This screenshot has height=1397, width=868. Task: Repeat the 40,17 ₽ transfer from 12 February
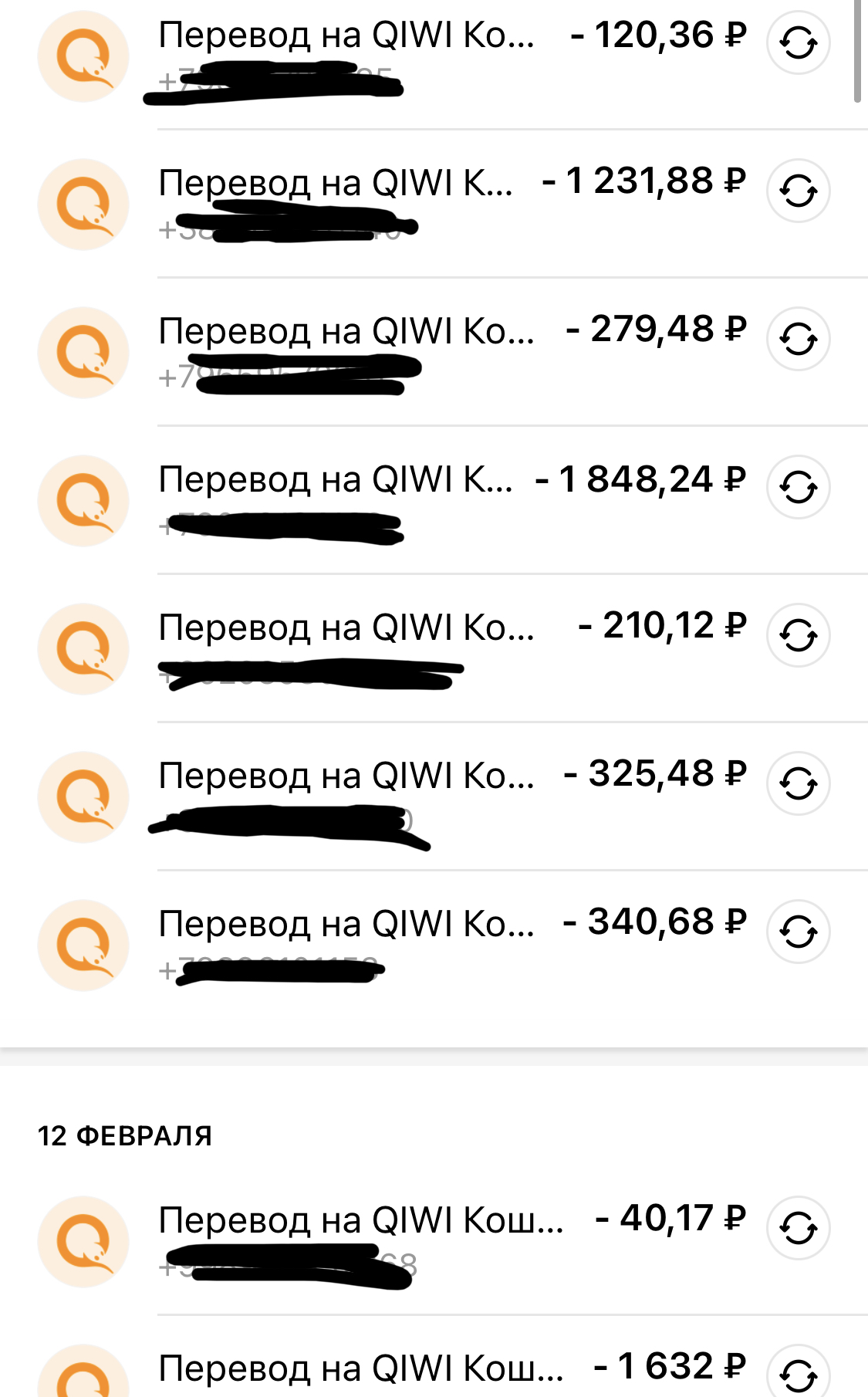798,1227
